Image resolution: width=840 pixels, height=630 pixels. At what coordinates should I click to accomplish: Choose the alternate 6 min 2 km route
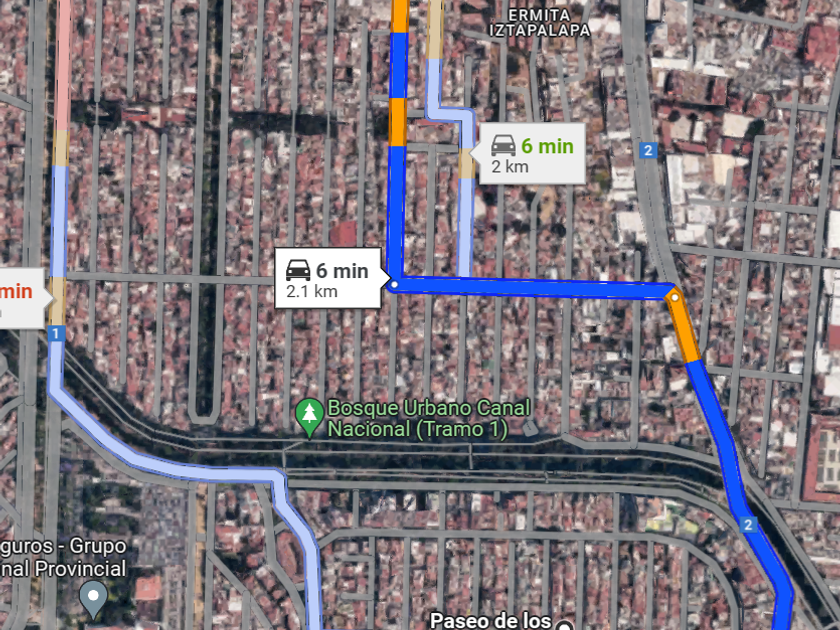[532, 154]
